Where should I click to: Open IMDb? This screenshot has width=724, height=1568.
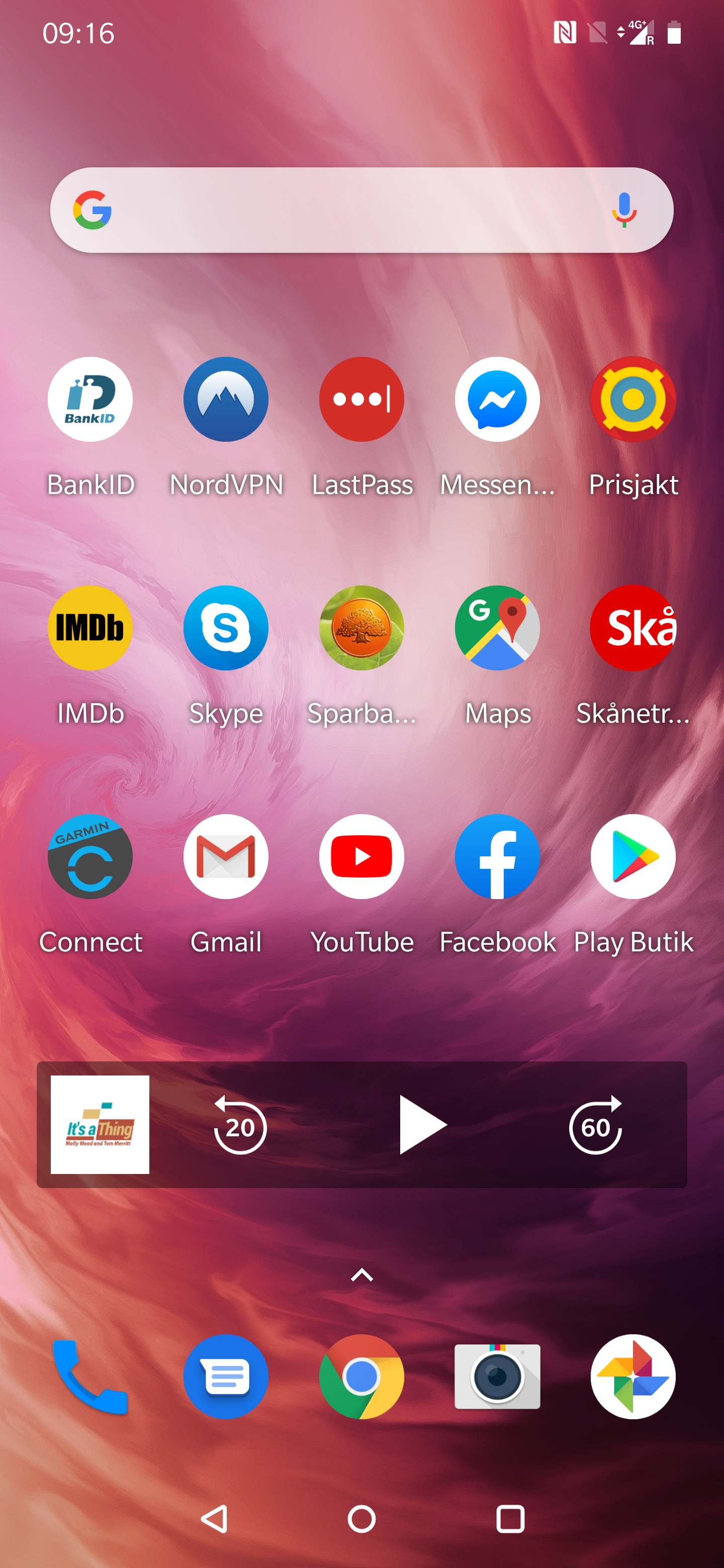point(90,628)
